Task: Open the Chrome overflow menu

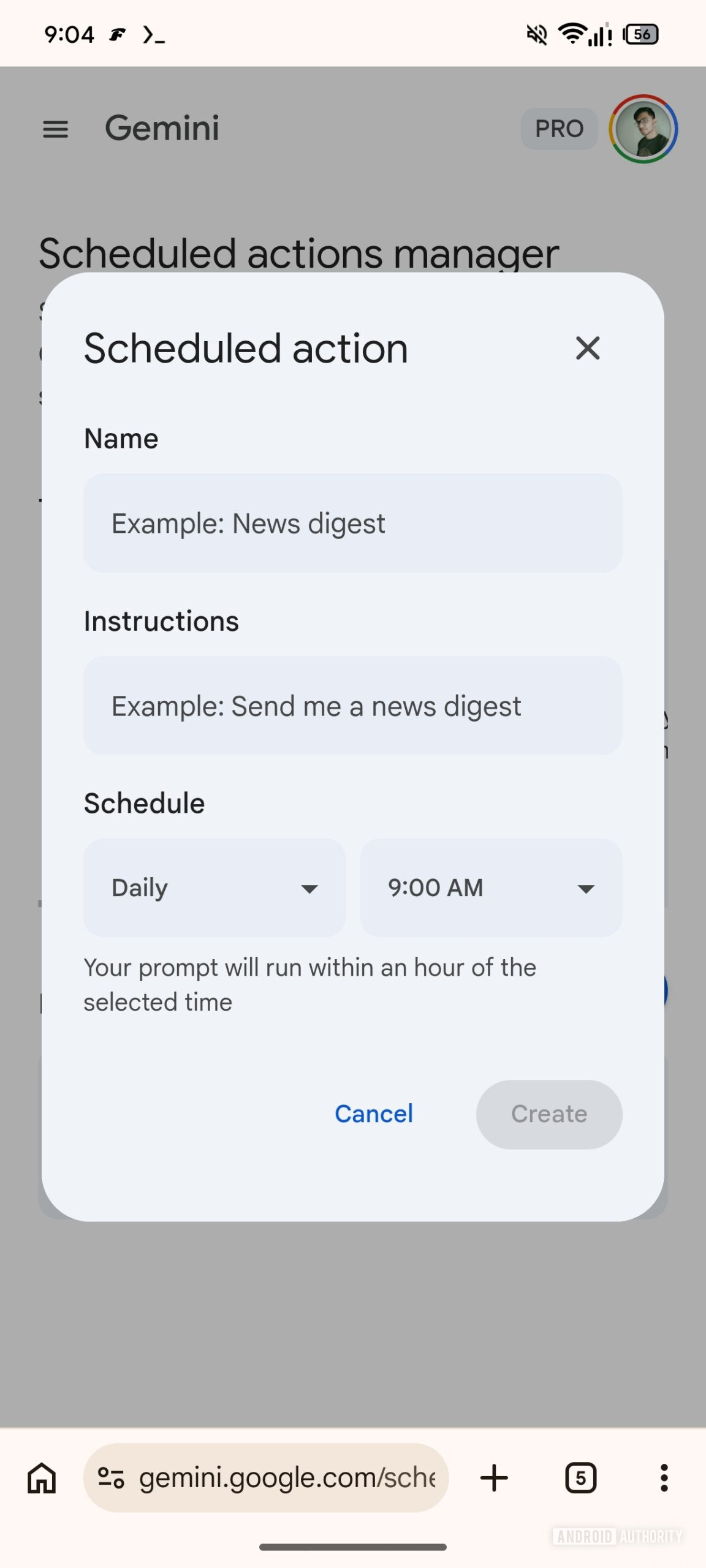Action: point(664,1477)
